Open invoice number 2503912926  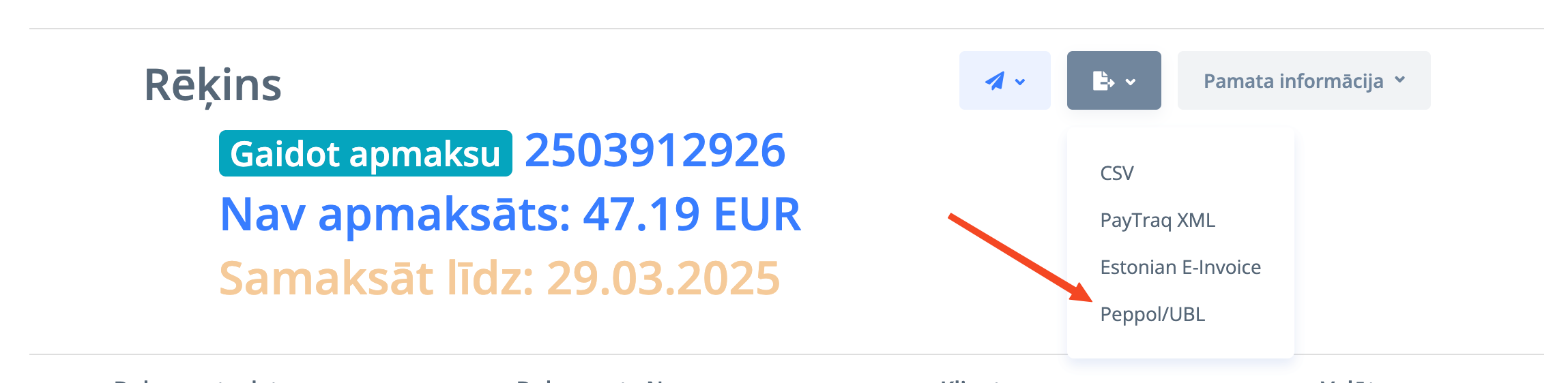[x=654, y=151]
